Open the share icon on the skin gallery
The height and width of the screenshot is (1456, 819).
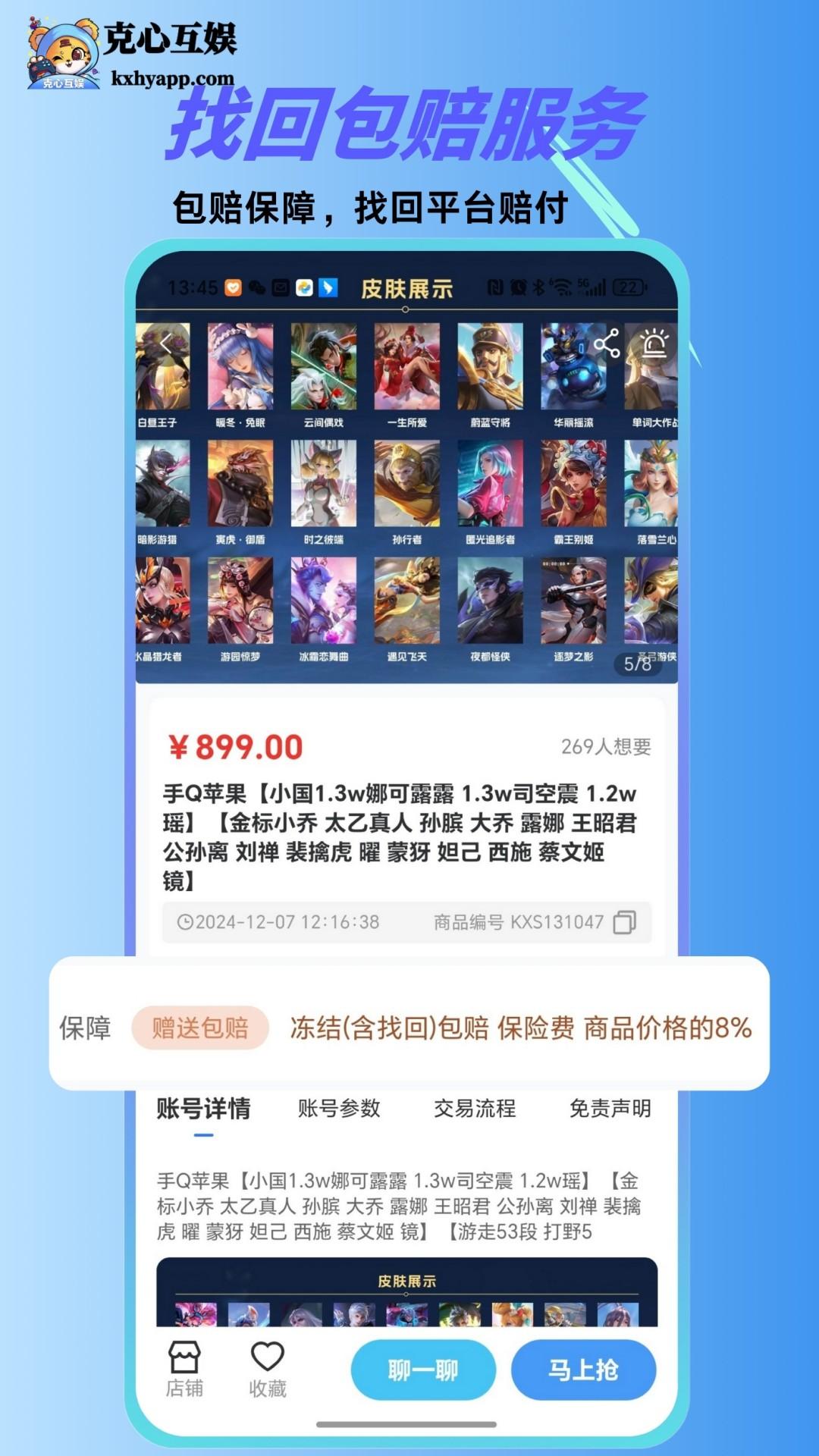coord(608,345)
